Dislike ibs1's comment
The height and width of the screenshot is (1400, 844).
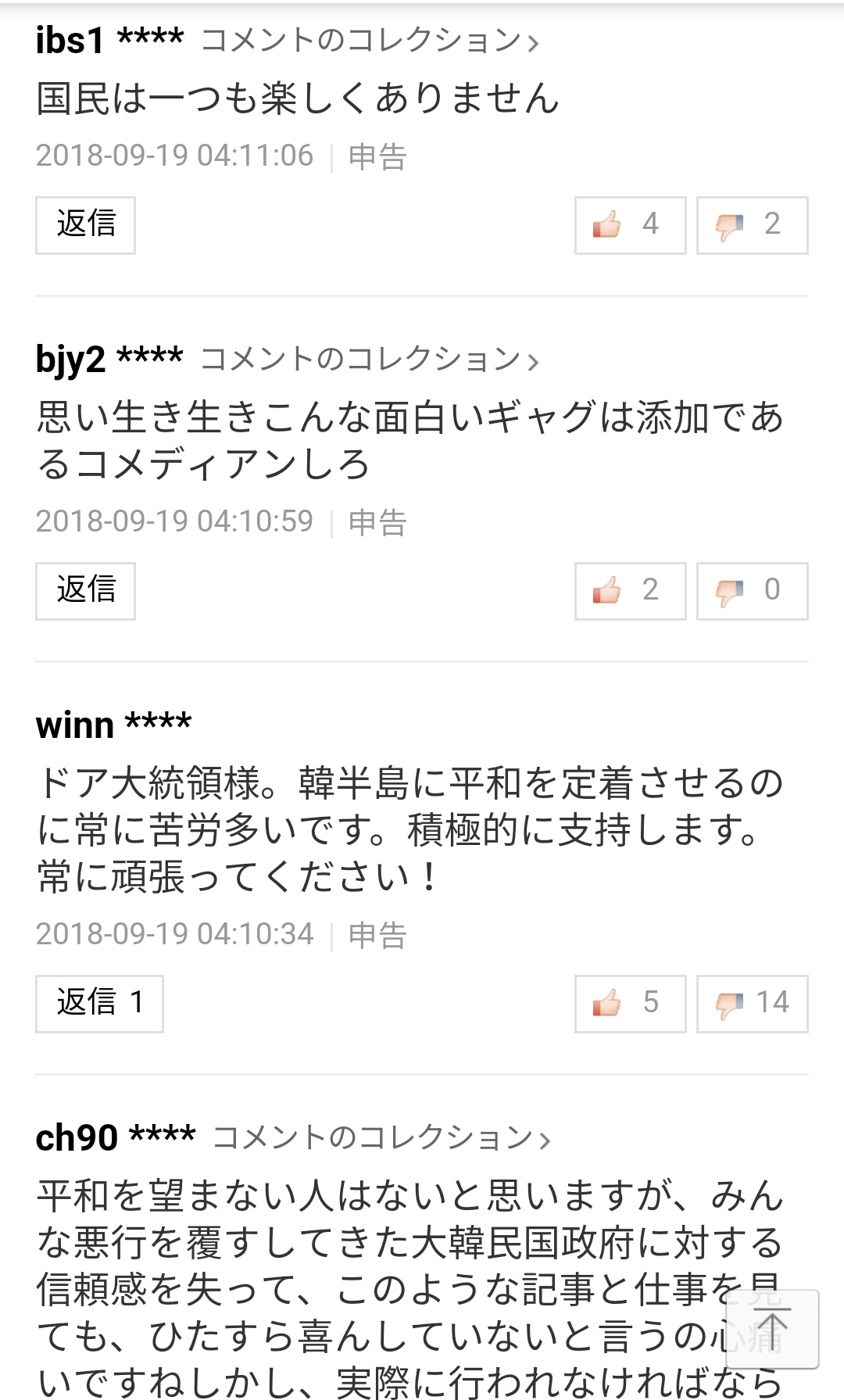tap(752, 225)
